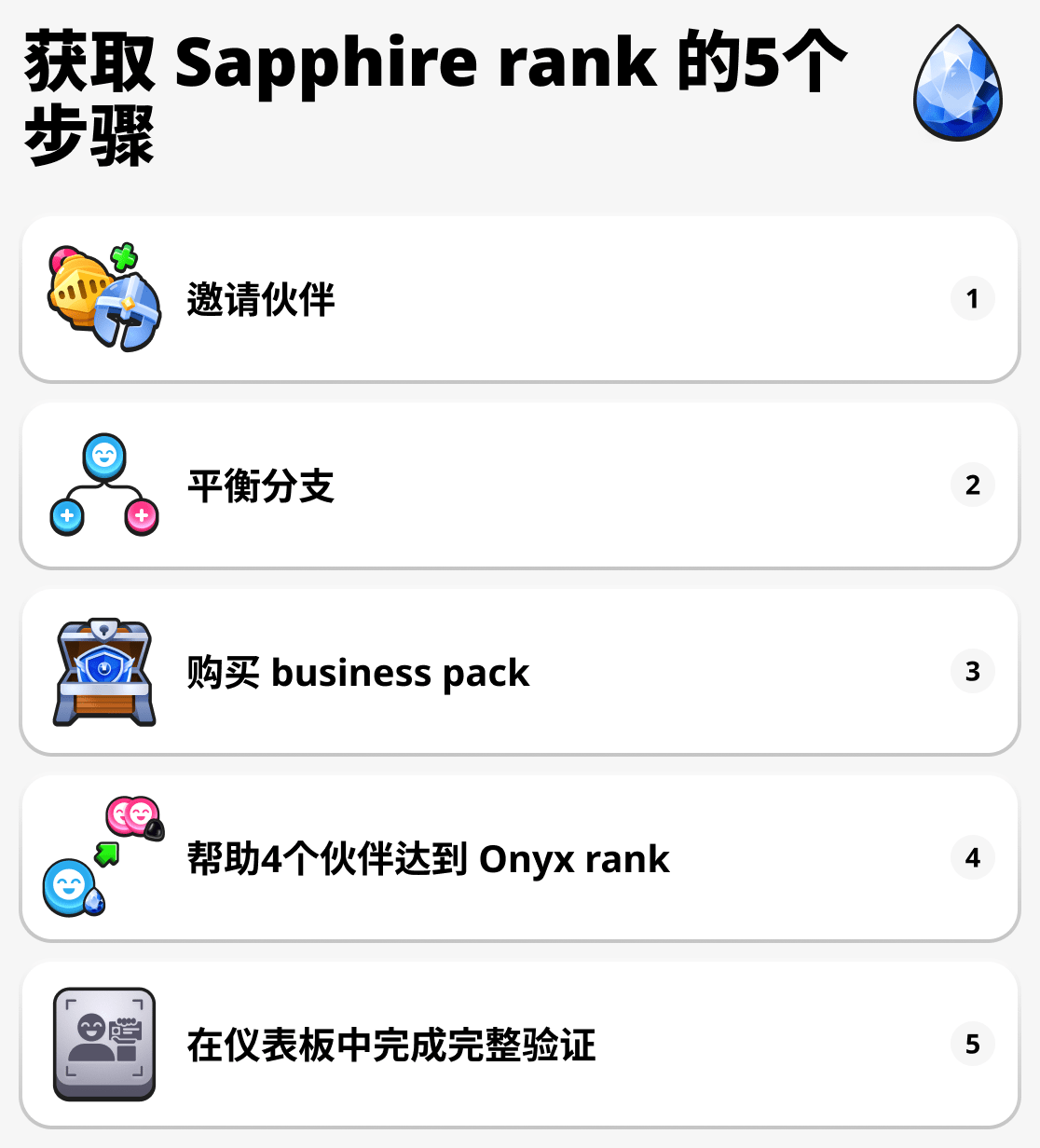Open the 邀请伙伴 step card

pos(519,299)
